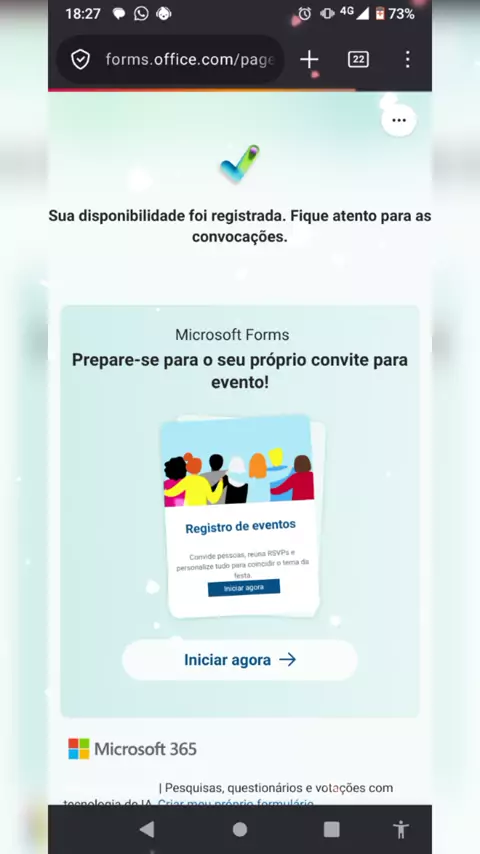Open the Registro de eventos card
Screen dimensions: 480x854
pos(240,517)
